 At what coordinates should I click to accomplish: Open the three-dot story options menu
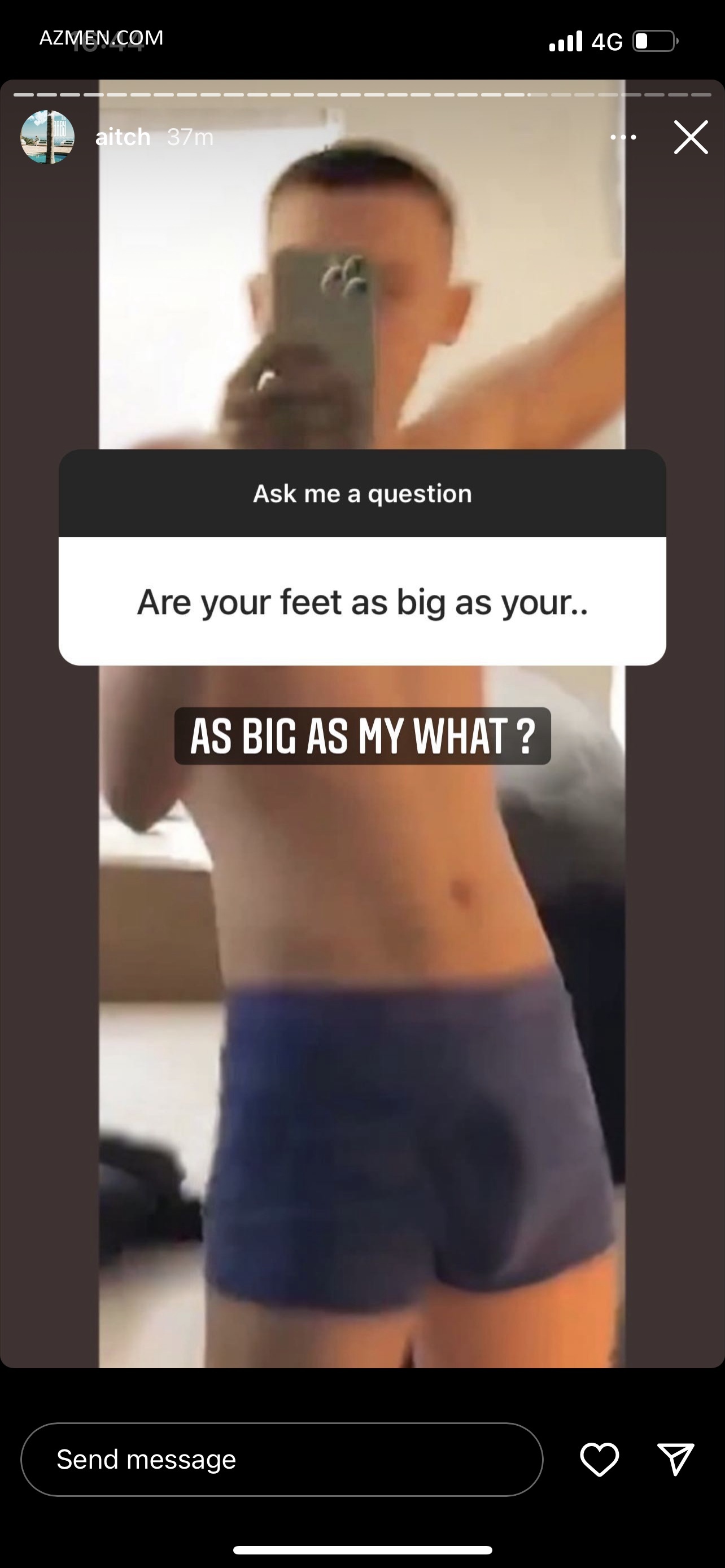tap(623, 138)
